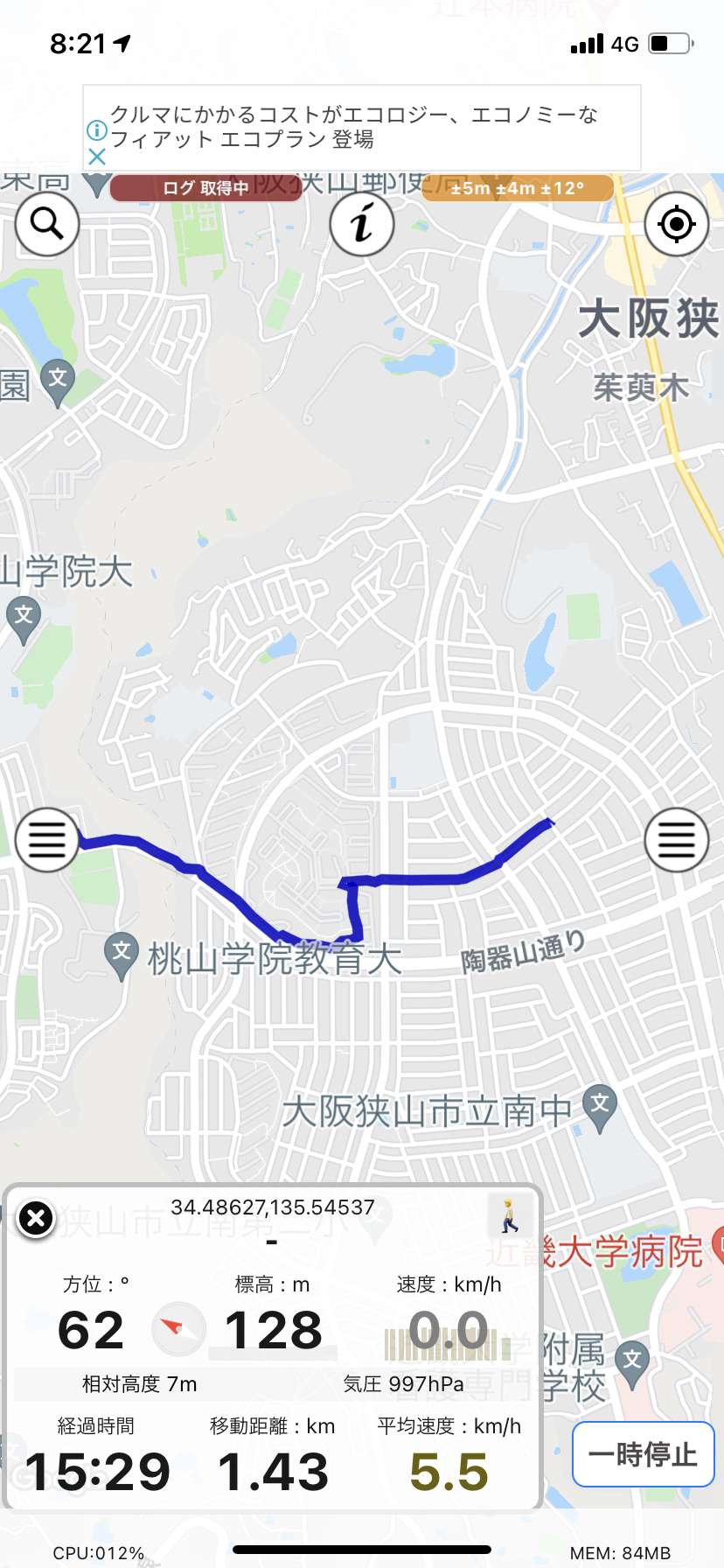The image size is (724, 1568).
Task: Dismiss the Fiat ad banner
Action: (x=97, y=157)
